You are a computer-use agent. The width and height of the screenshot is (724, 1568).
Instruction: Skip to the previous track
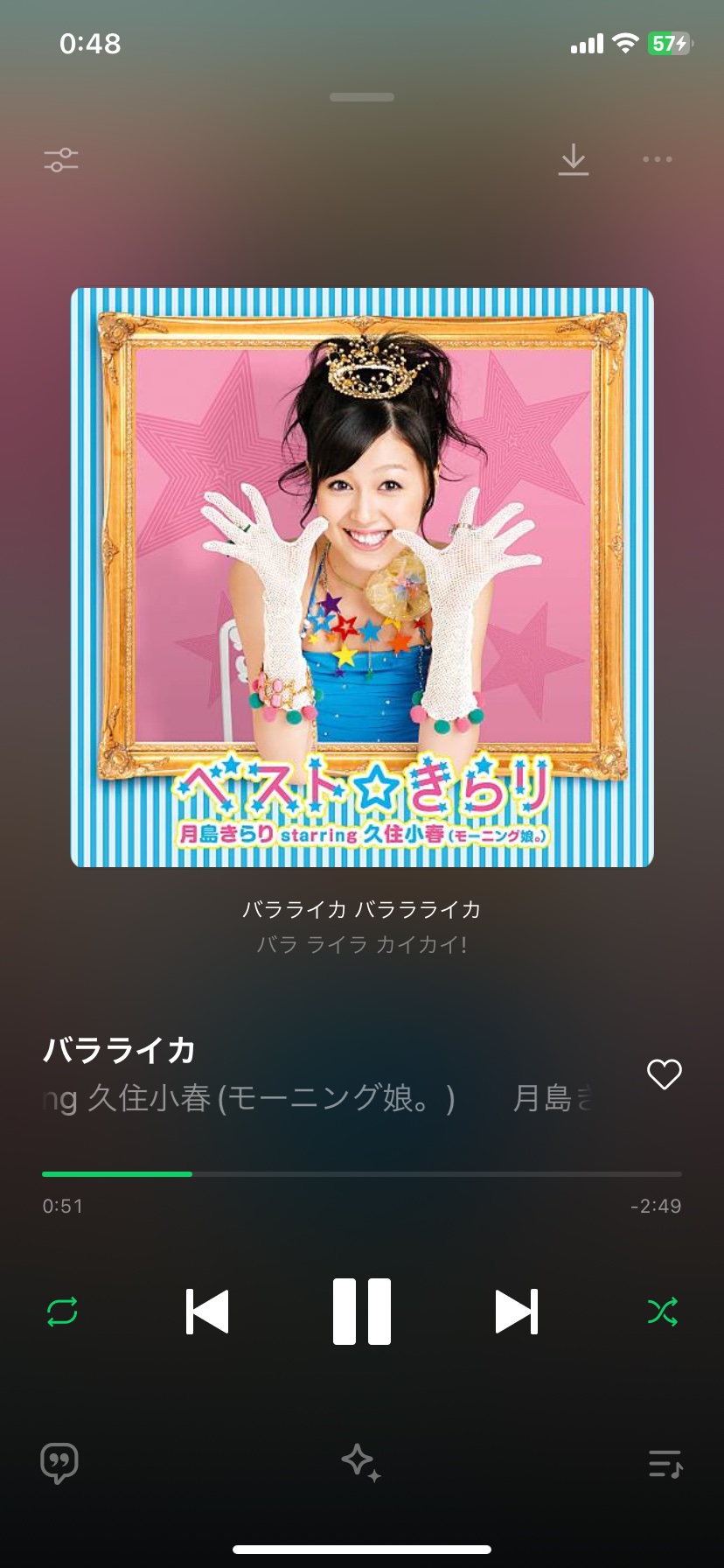tap(207, 1312)
